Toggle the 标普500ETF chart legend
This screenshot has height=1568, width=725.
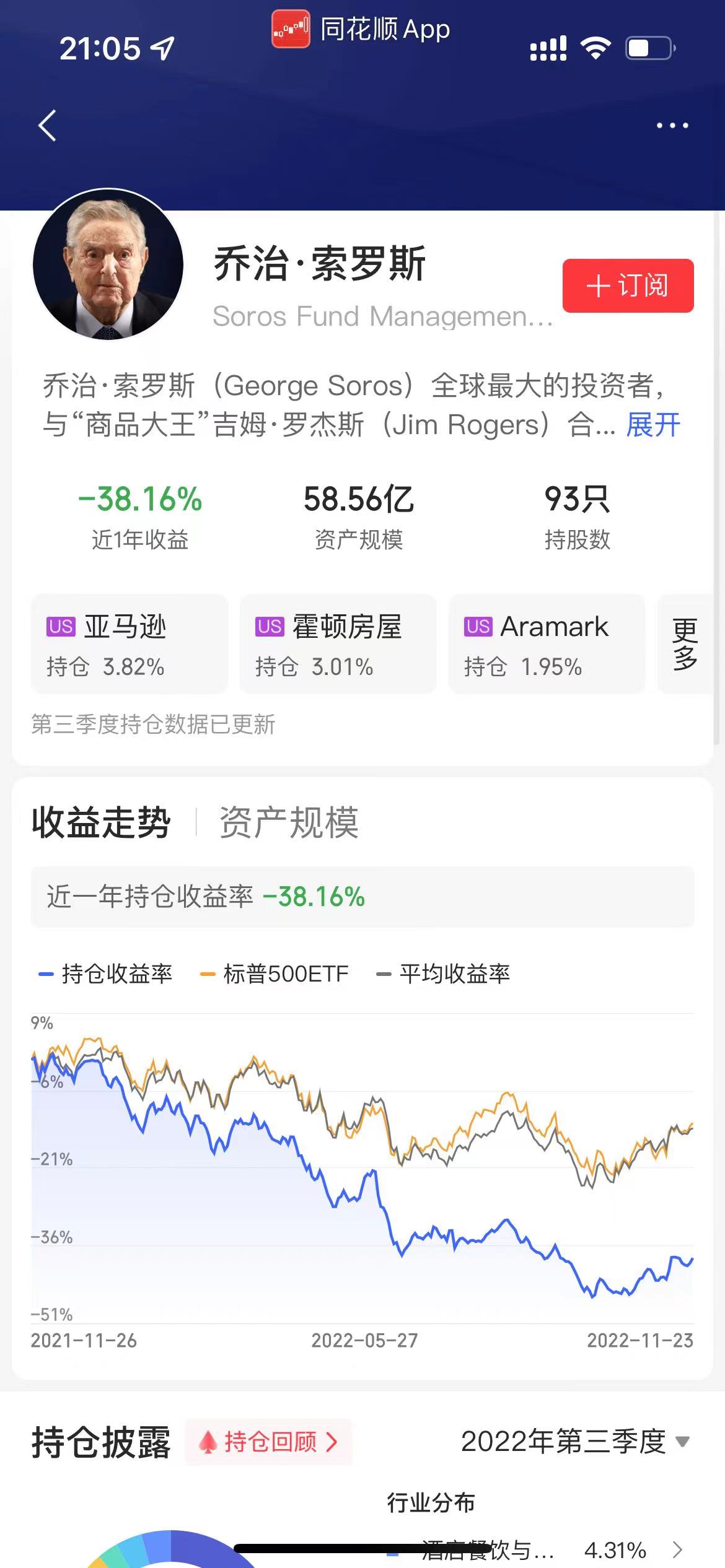click(x=275, y=974)
